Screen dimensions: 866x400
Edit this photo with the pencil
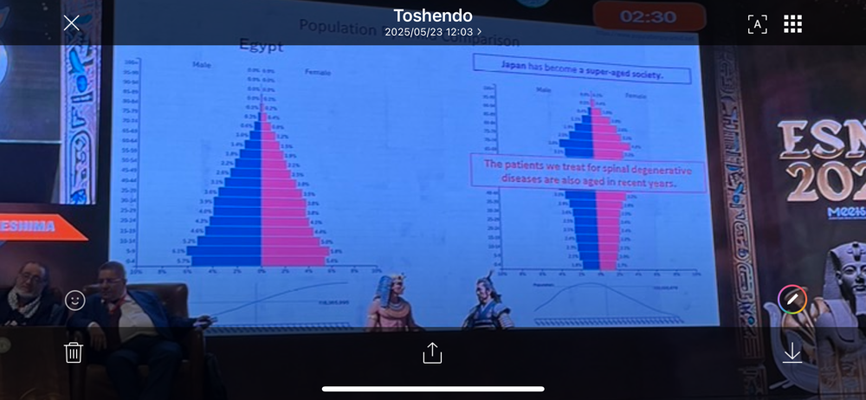point(792,299)
